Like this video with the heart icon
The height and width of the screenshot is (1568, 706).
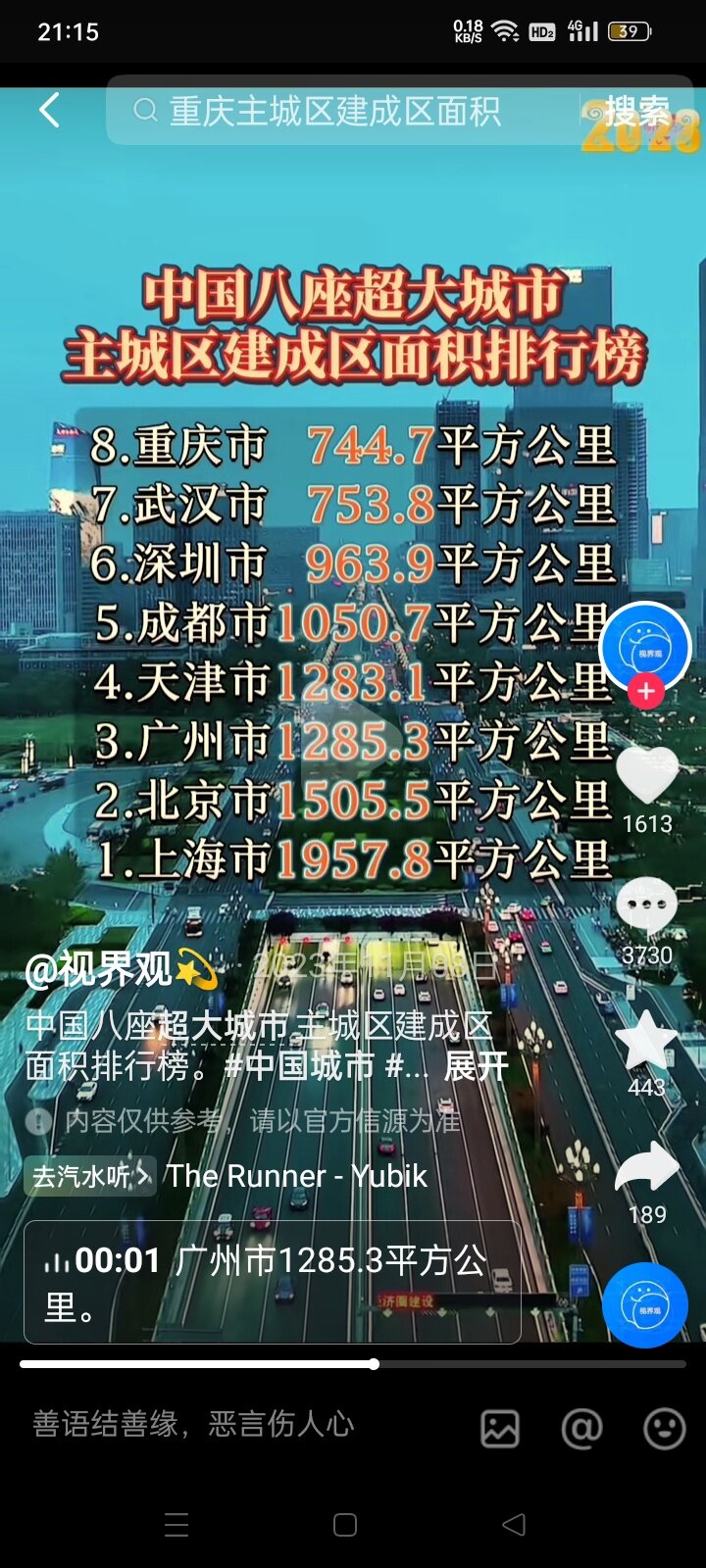[646, 774]
